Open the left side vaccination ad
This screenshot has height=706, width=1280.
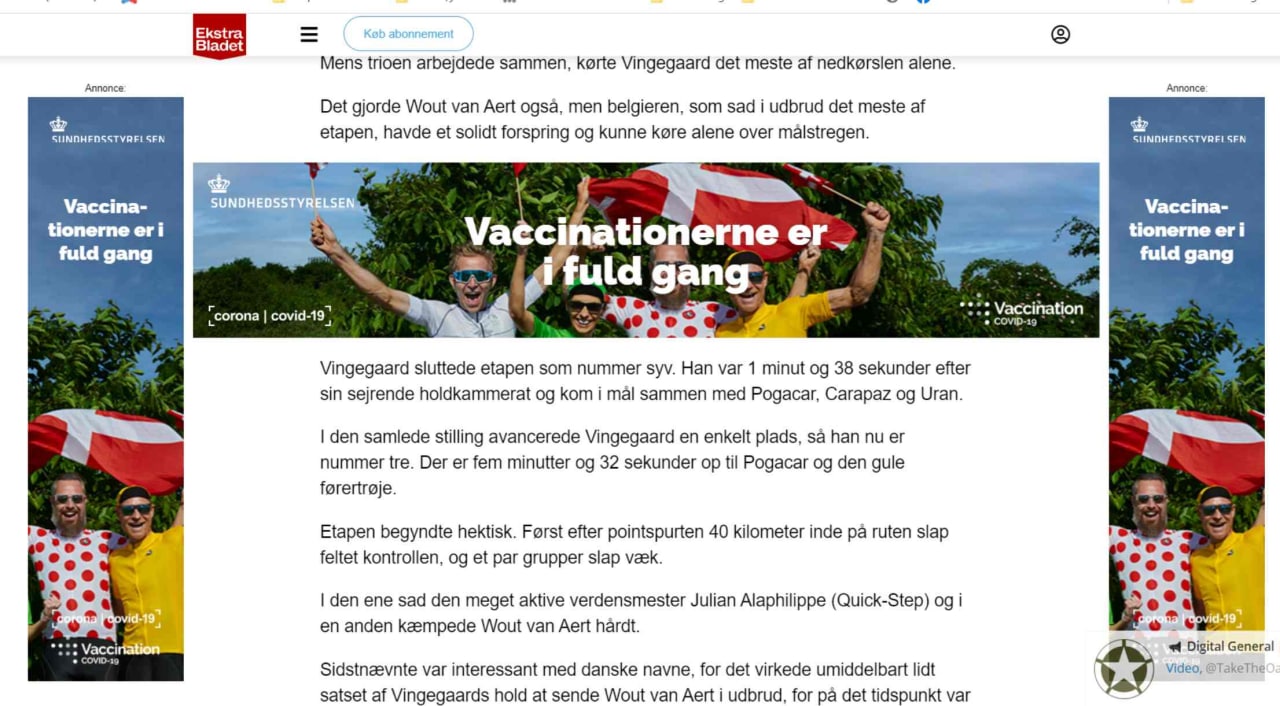click(x=106, y=389)
